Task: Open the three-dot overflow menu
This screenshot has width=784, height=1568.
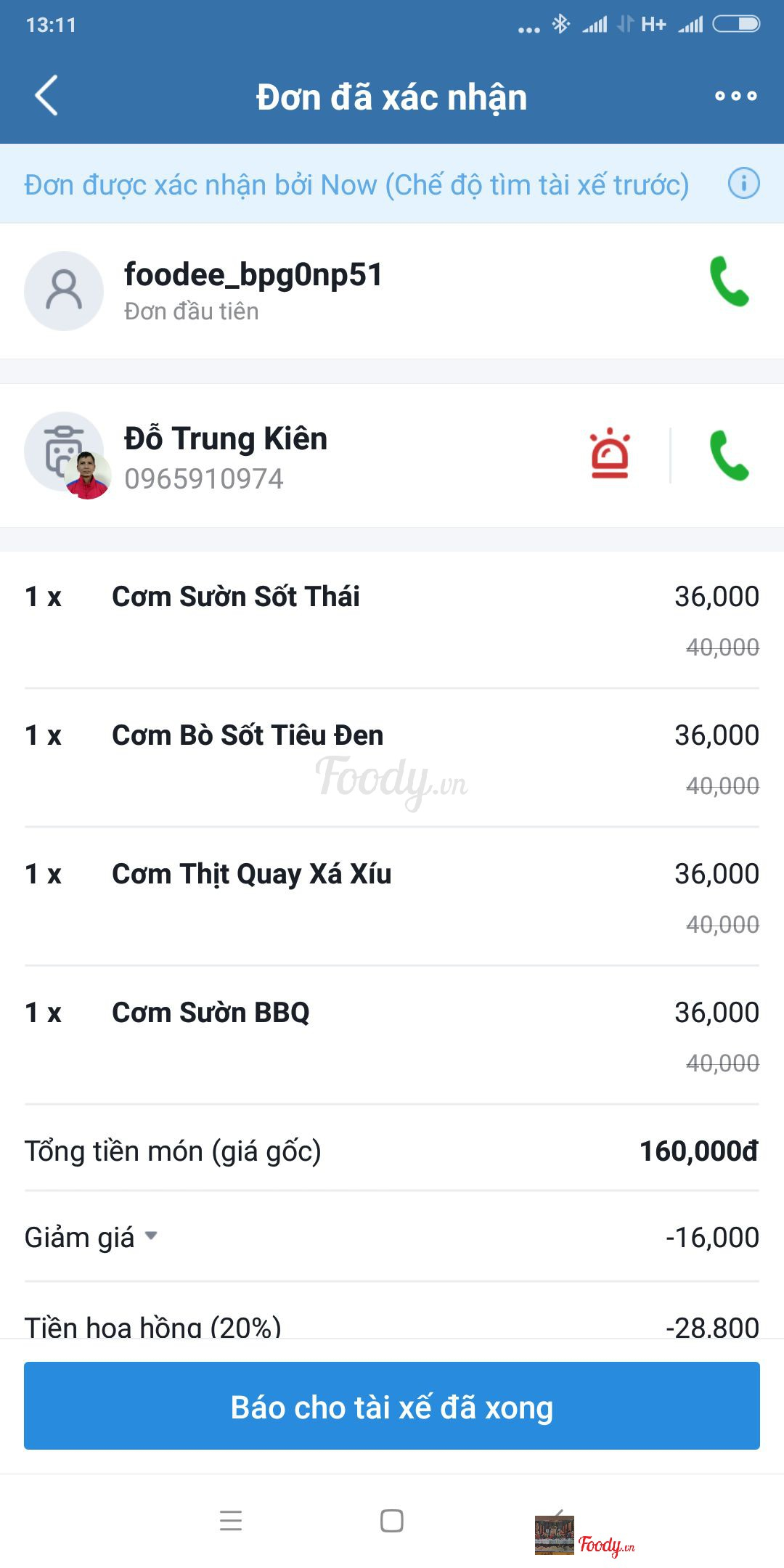Action: [735, 96]
